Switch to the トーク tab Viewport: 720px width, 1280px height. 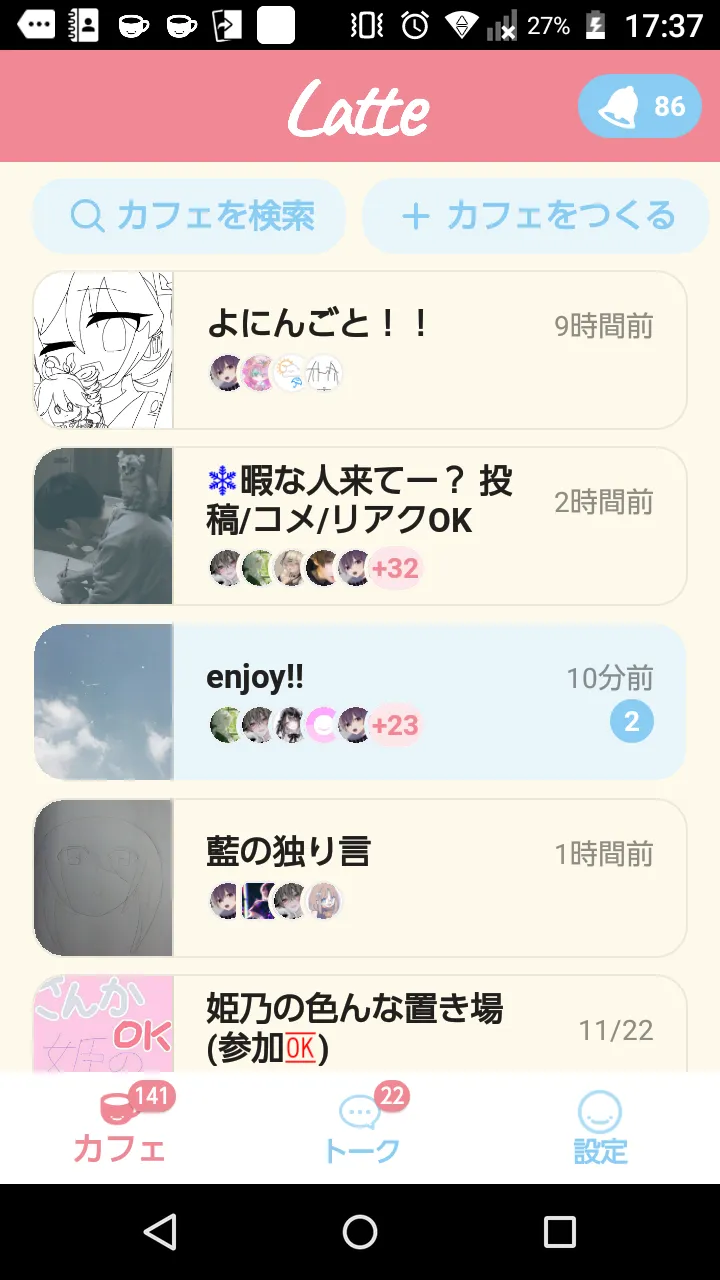pyautogui.click(x=361, y=1128)
